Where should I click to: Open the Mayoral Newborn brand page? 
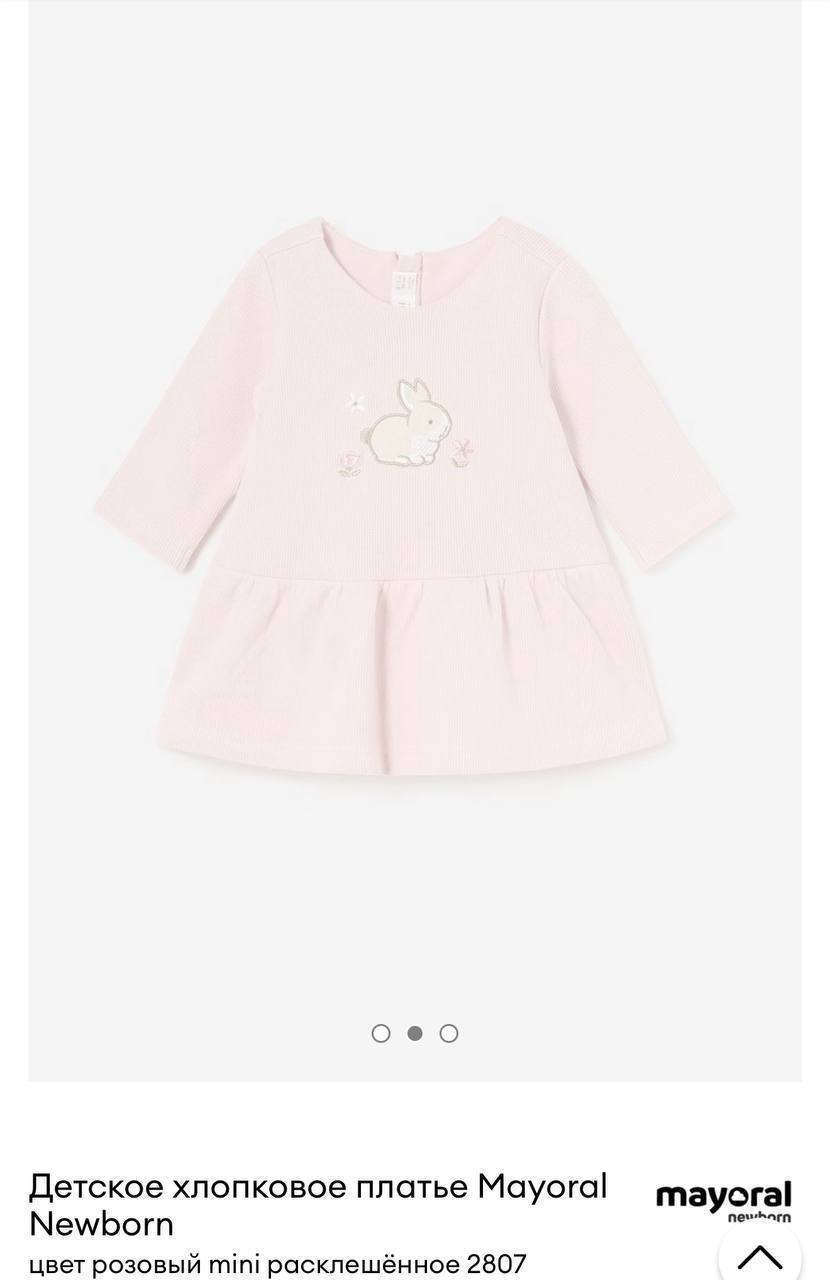click(723, 1200)
